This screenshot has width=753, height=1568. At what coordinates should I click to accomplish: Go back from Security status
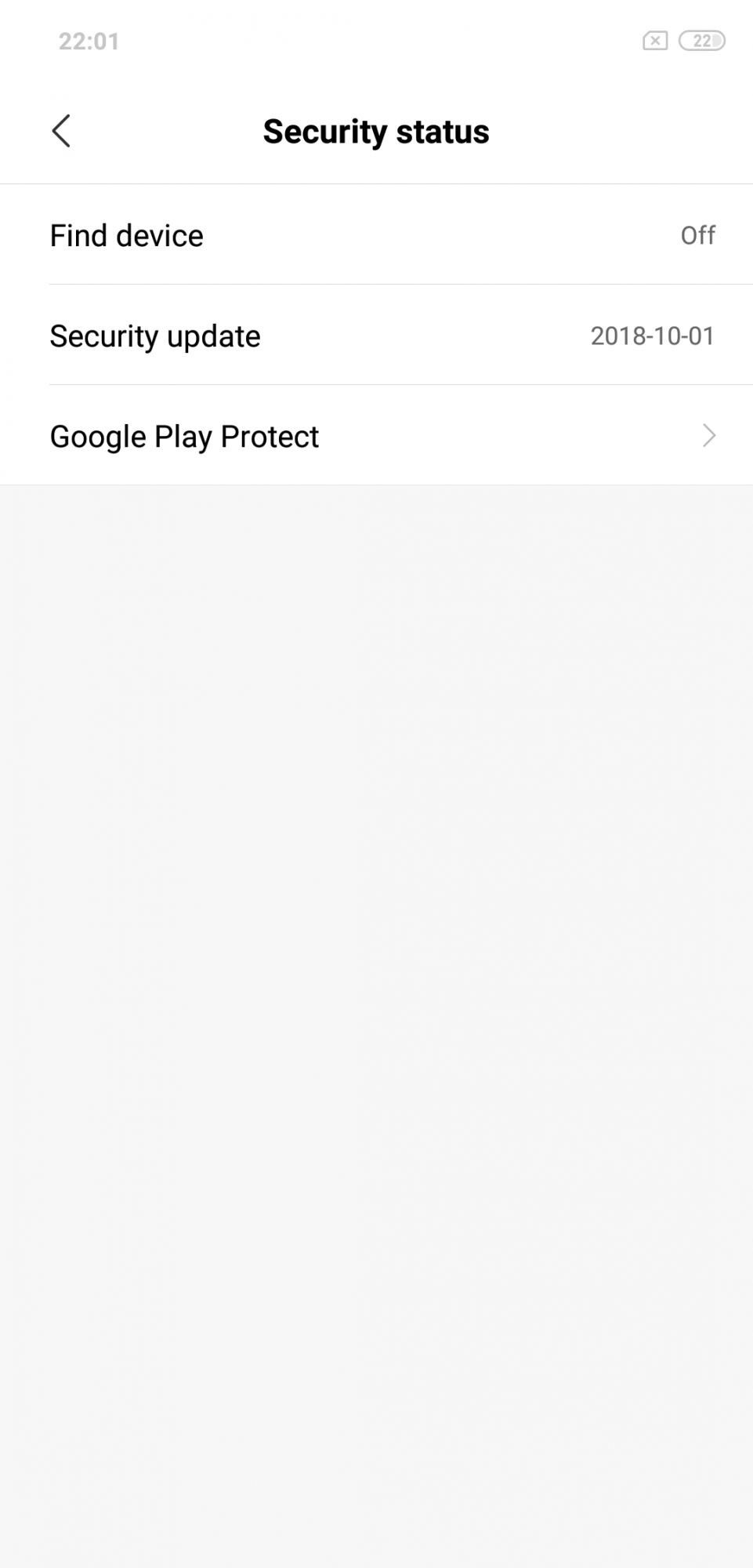click(61, 131)
